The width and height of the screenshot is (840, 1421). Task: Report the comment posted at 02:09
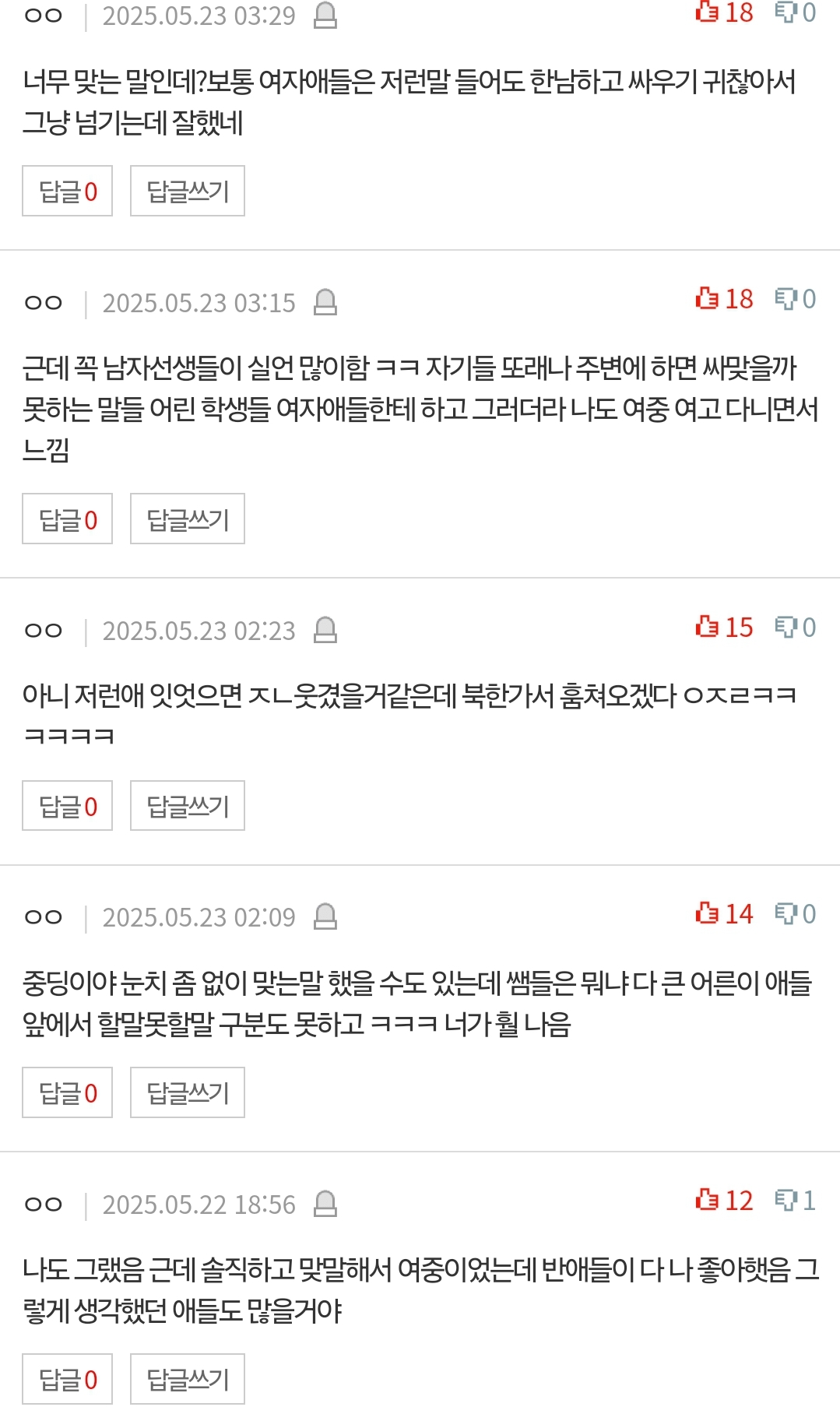(325, 916)
